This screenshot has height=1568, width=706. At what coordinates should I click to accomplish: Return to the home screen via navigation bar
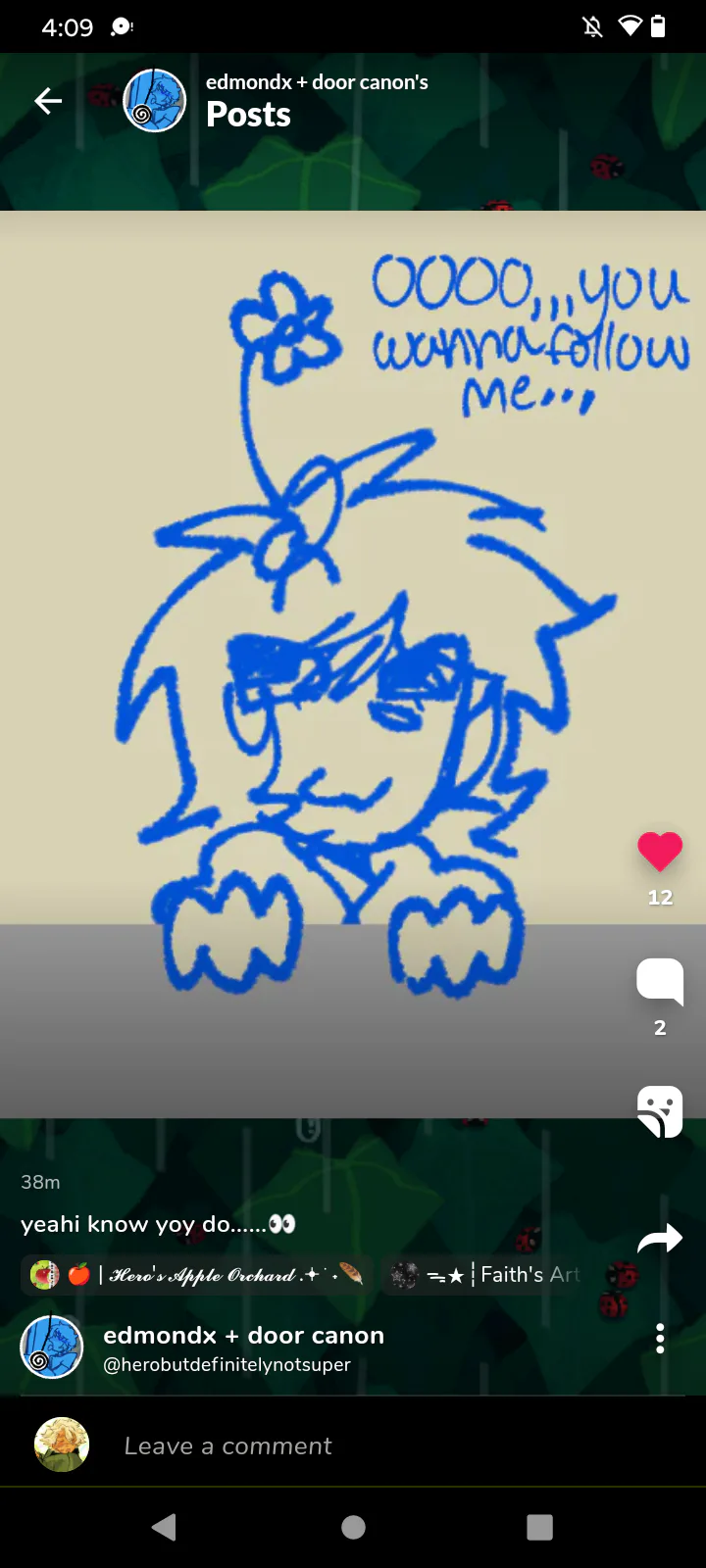[353, 1527]
